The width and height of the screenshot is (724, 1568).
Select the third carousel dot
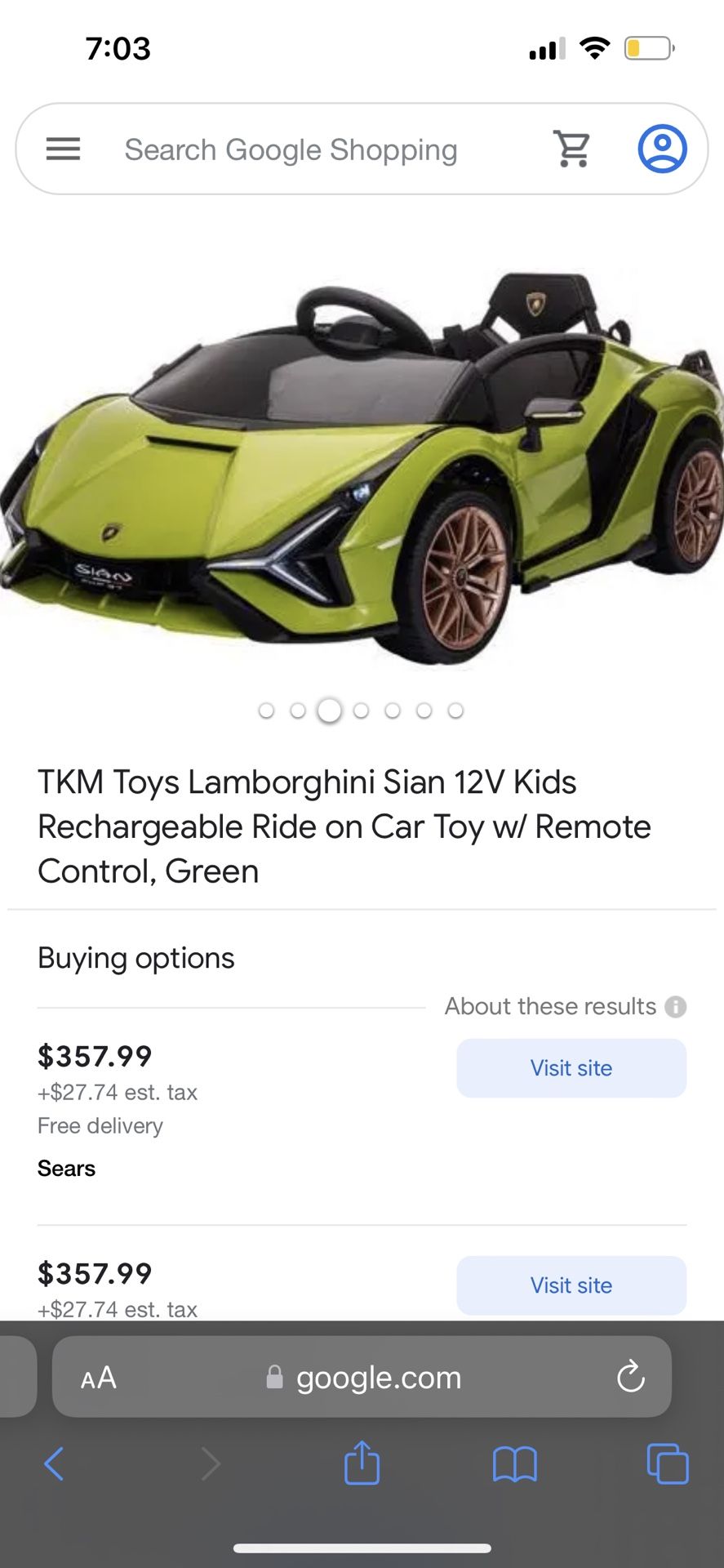(329, 710)
